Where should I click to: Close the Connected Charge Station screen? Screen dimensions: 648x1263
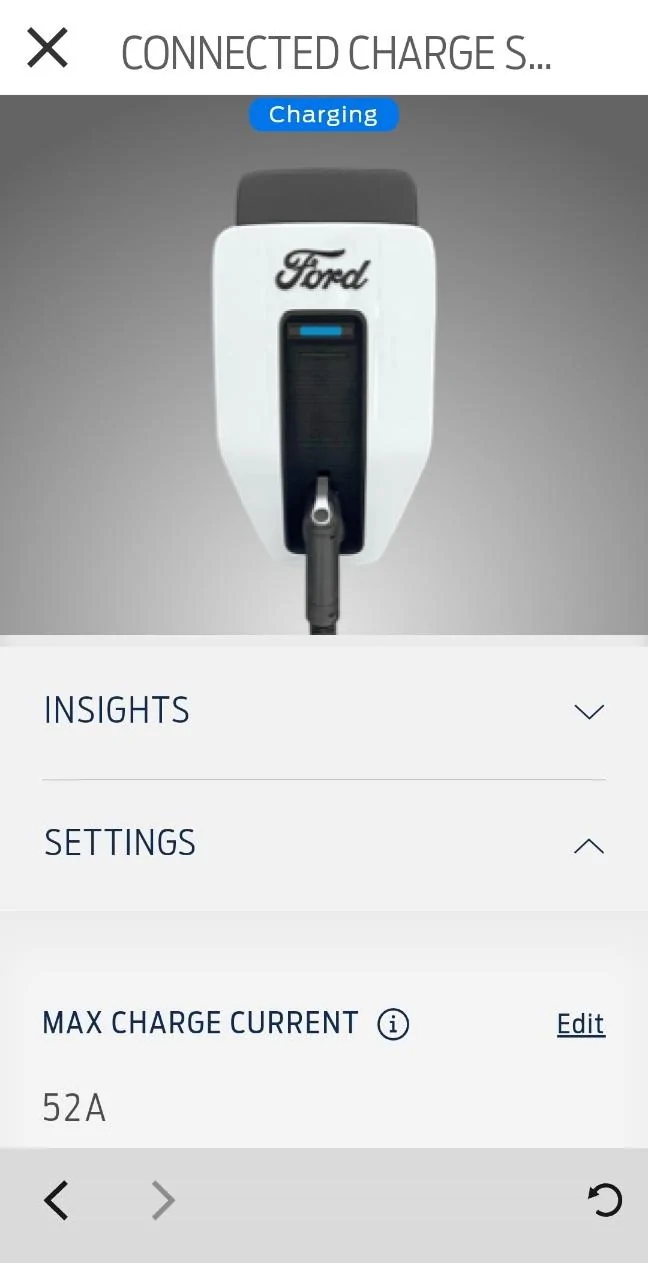(x=47, y=48)
